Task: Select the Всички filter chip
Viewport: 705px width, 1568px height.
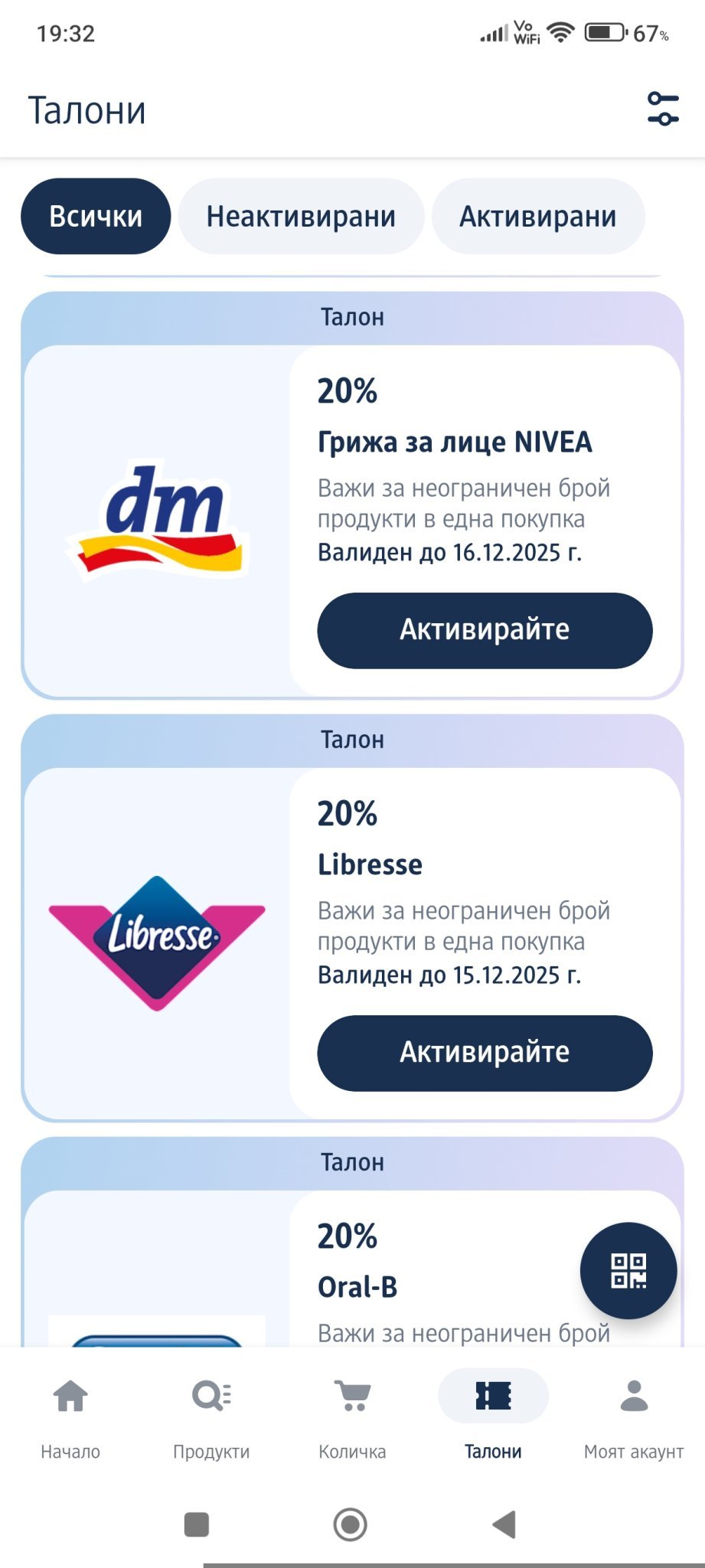Action: pos(96,217)
